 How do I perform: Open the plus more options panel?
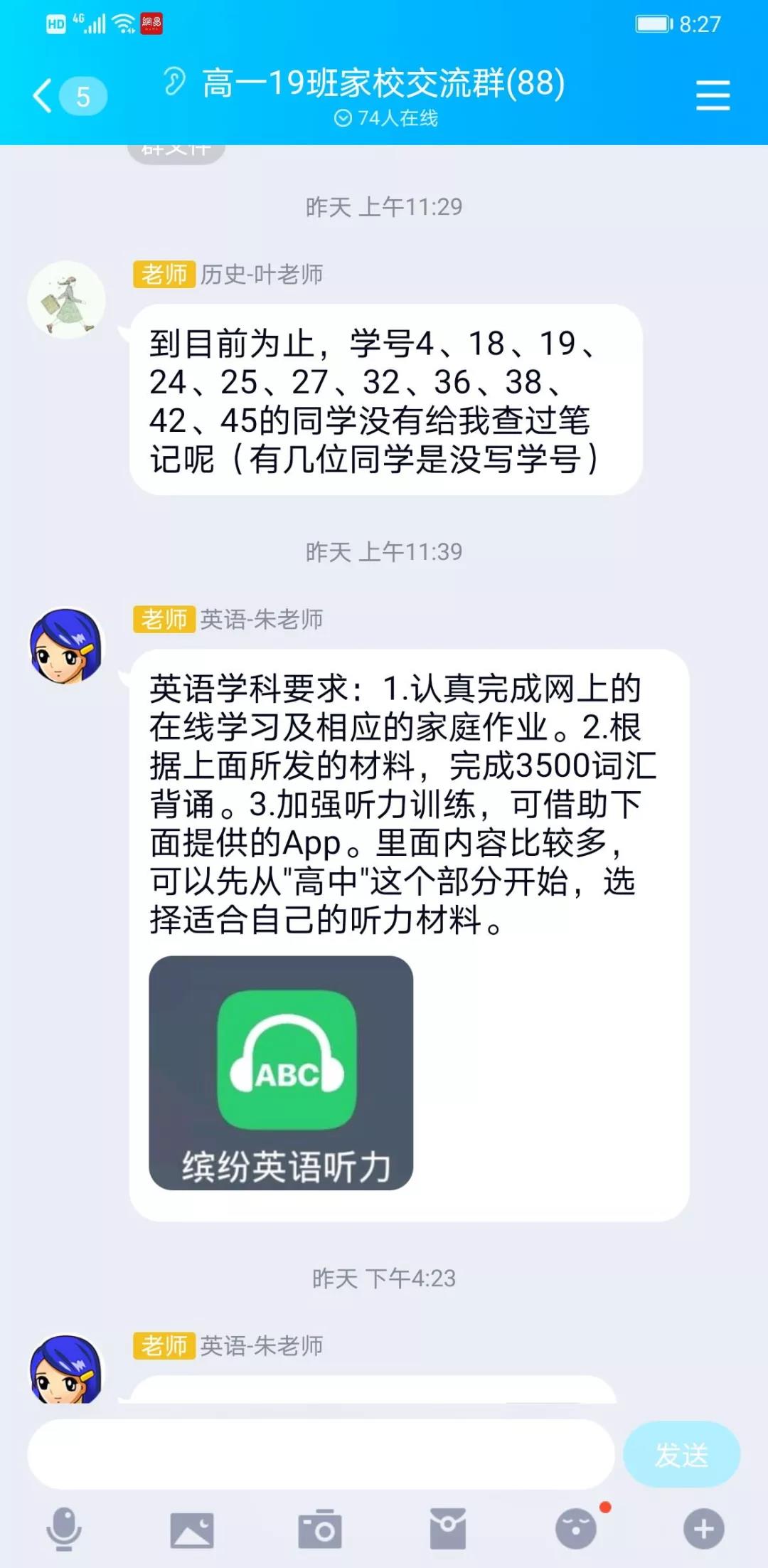click(x=703, y=1529)
